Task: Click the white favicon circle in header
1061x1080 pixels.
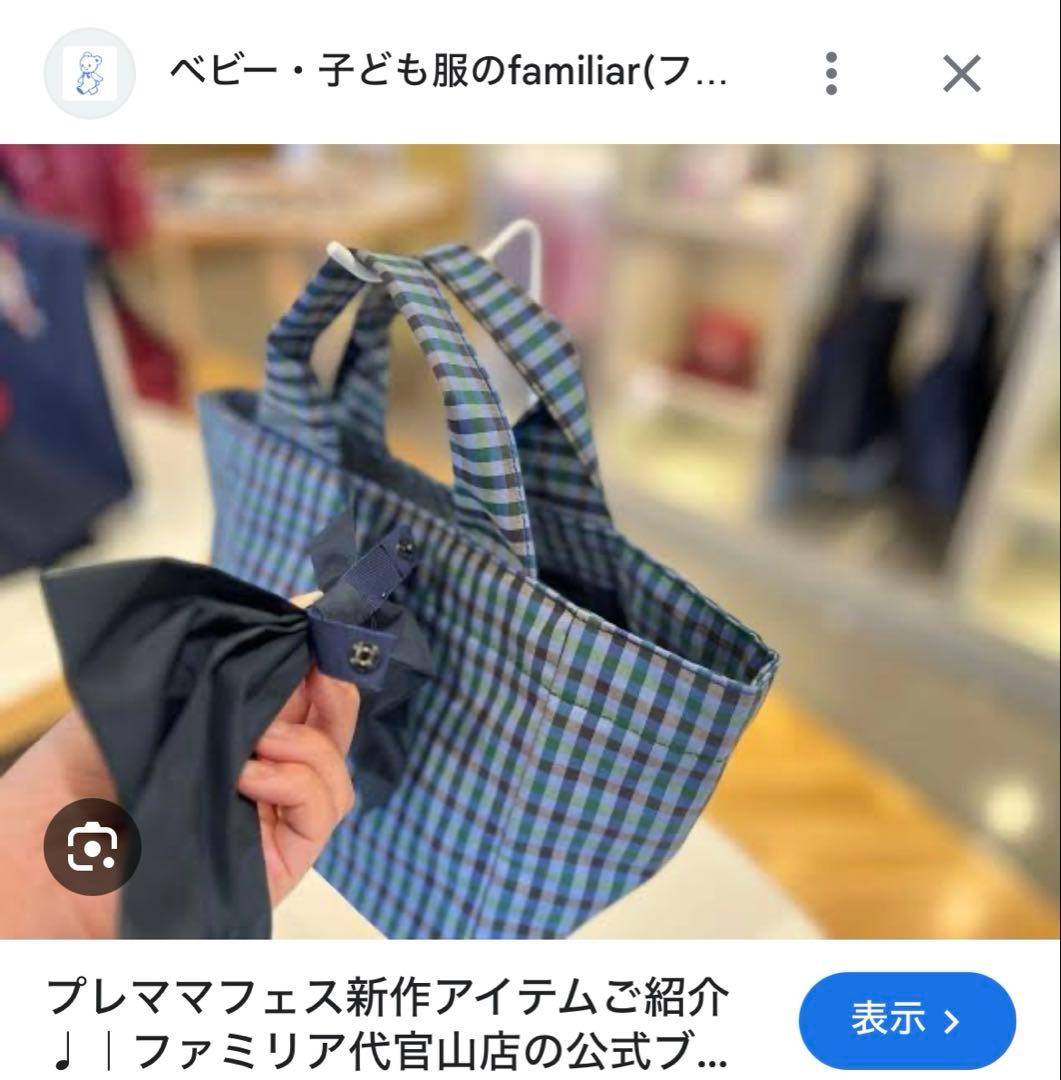Action: pyautogui.click(x=90, y=72)
